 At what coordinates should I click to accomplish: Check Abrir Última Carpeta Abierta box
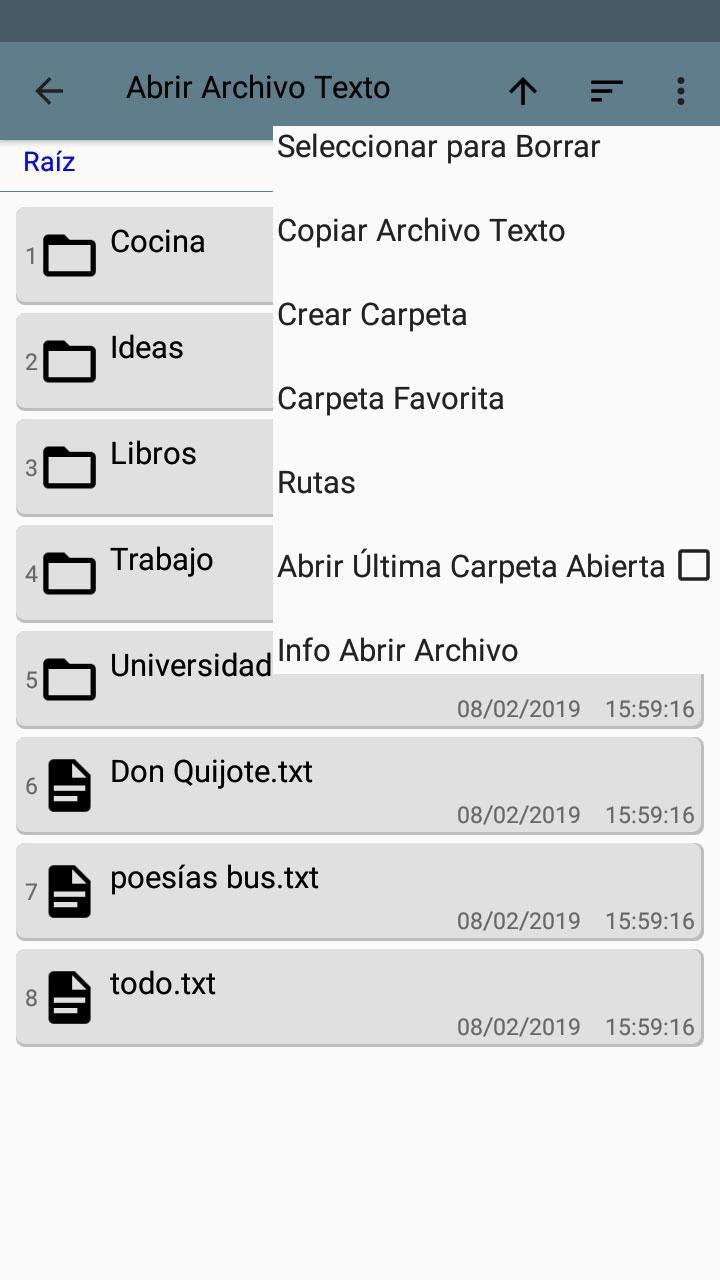[x=694, y=565]
